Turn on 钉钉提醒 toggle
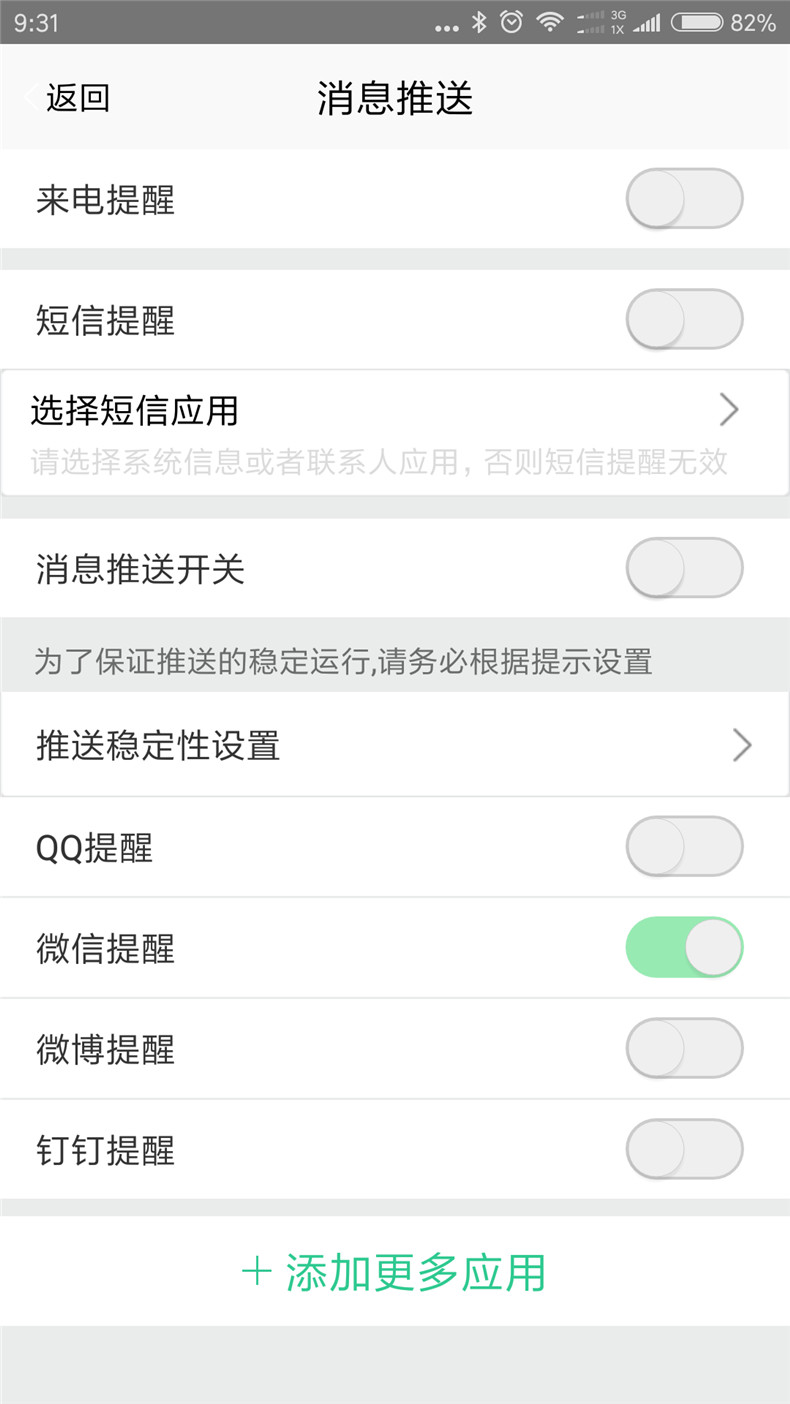 pyautogui.click(x=684, y=1149)
